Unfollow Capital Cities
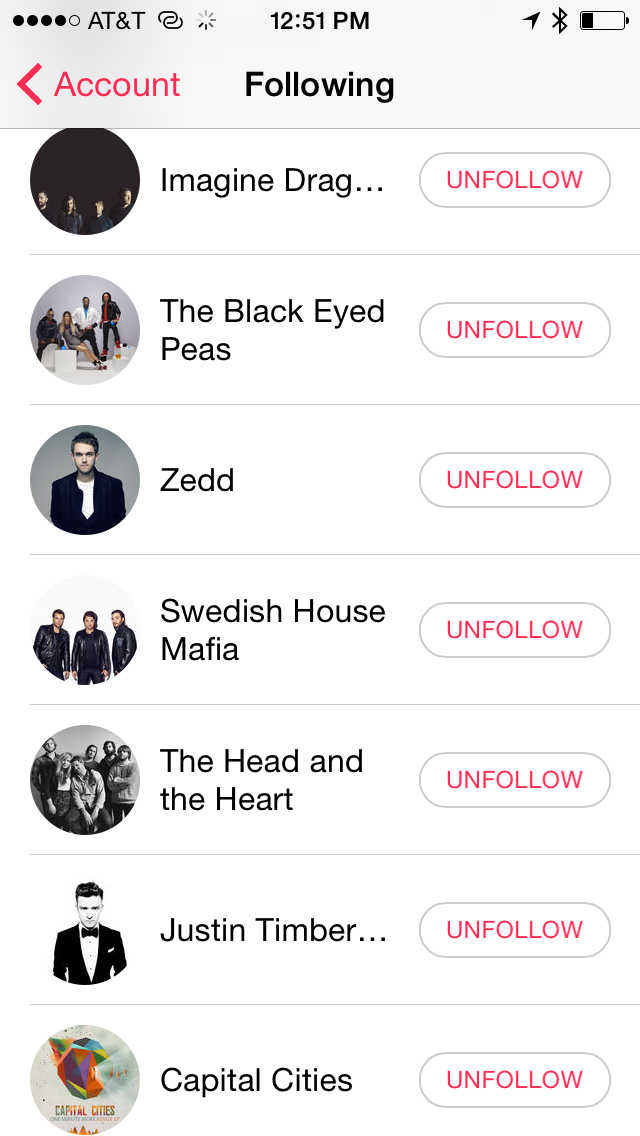Viewport: 640px width, 1136px height. [x=514, y=1080]
